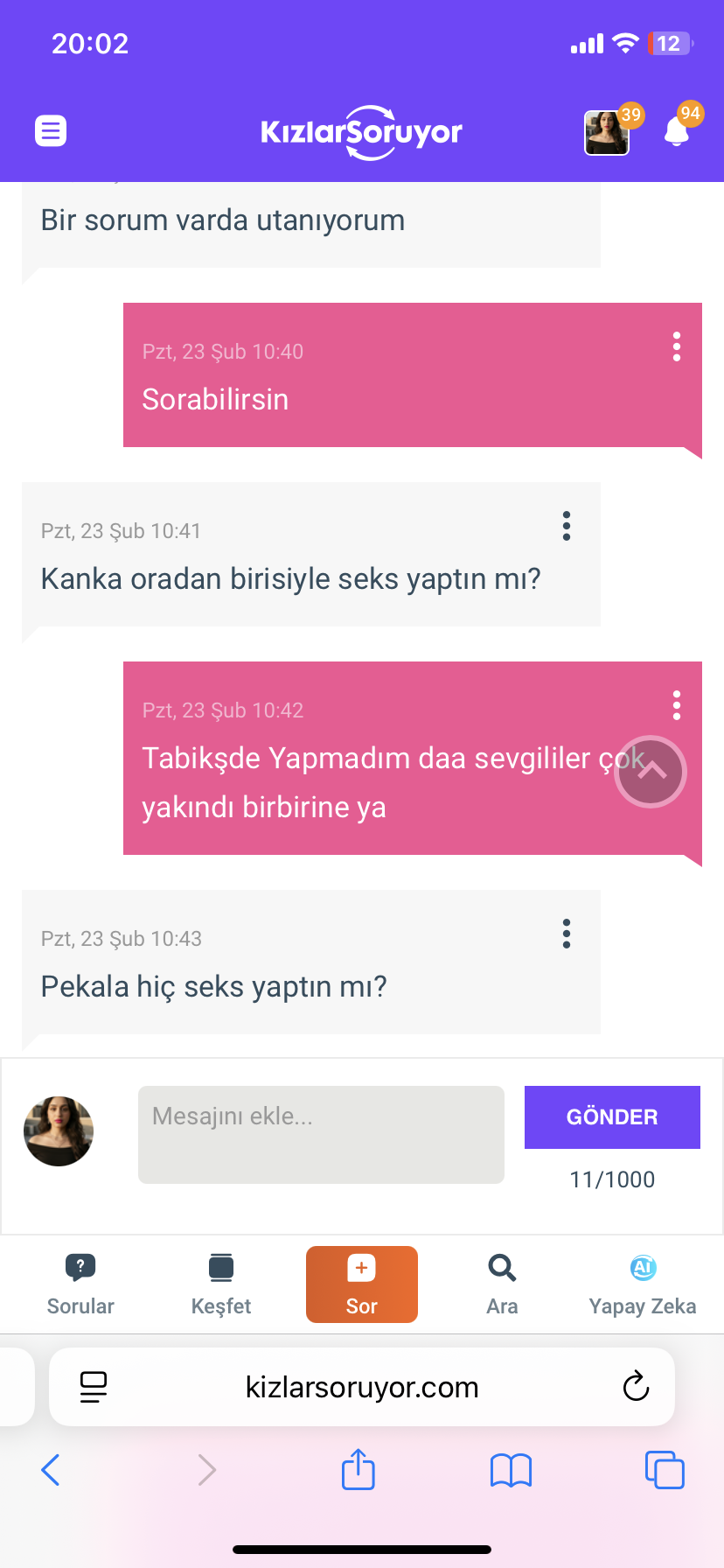
Task: Open options for the "Sorabilirsin" message
Action: [676, 346]
